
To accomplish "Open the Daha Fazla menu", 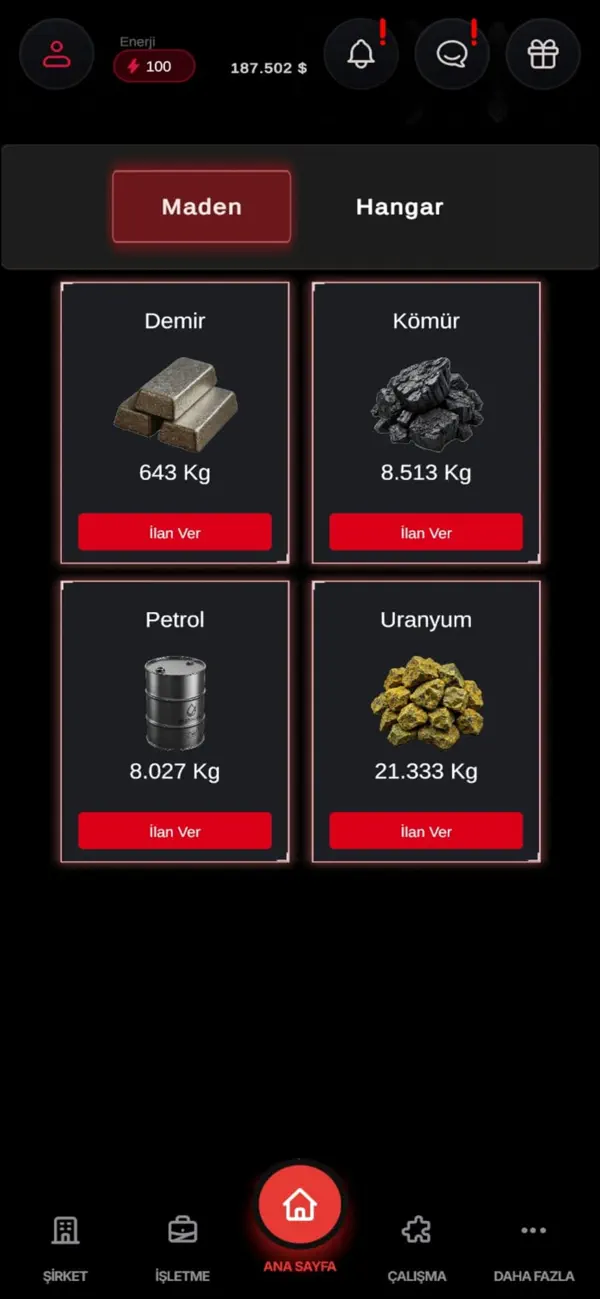I will (x=534, y=1248).
